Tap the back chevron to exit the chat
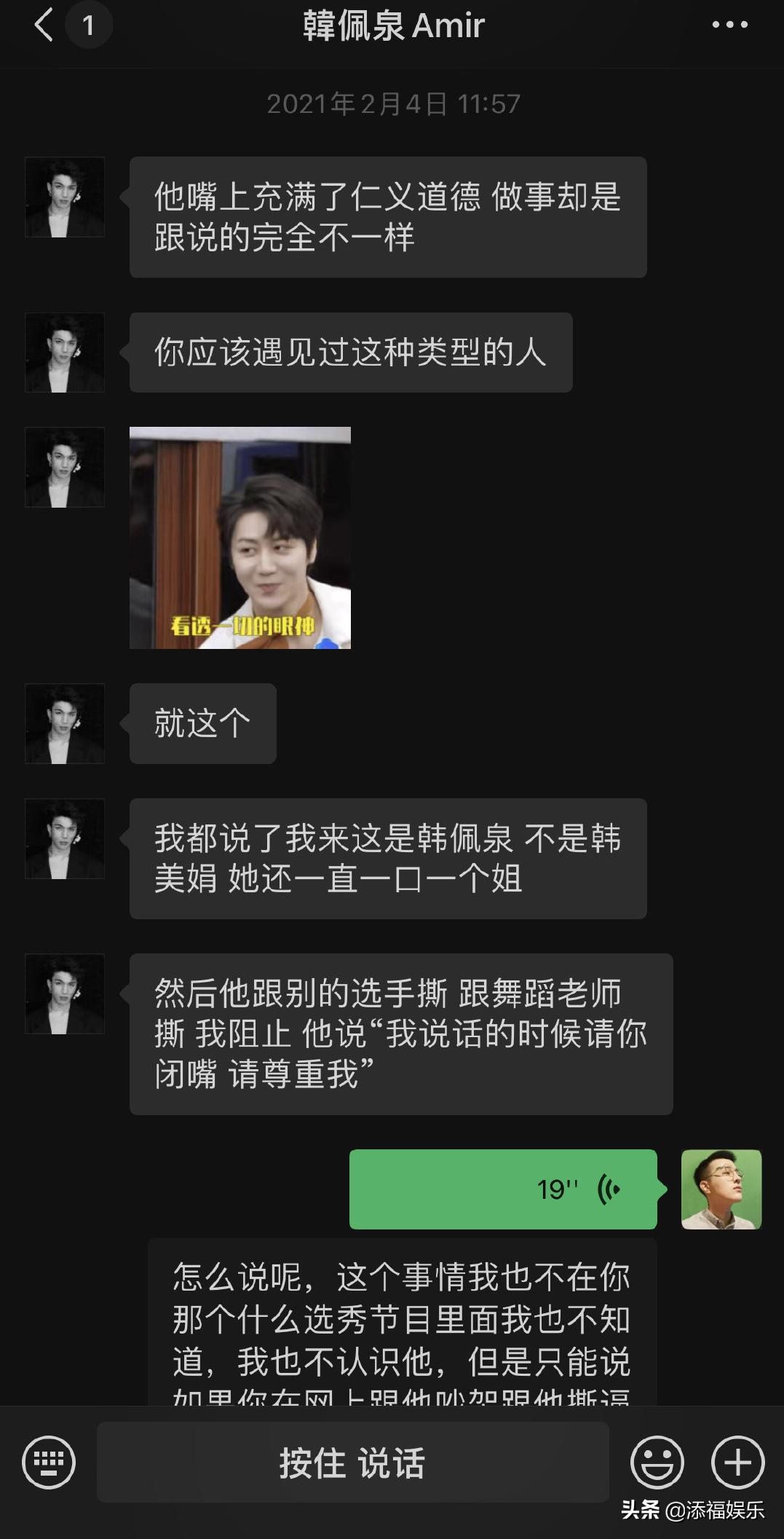Image resolution: width=784 pixels, height=1539 pixels. click(x=44, y=24)
